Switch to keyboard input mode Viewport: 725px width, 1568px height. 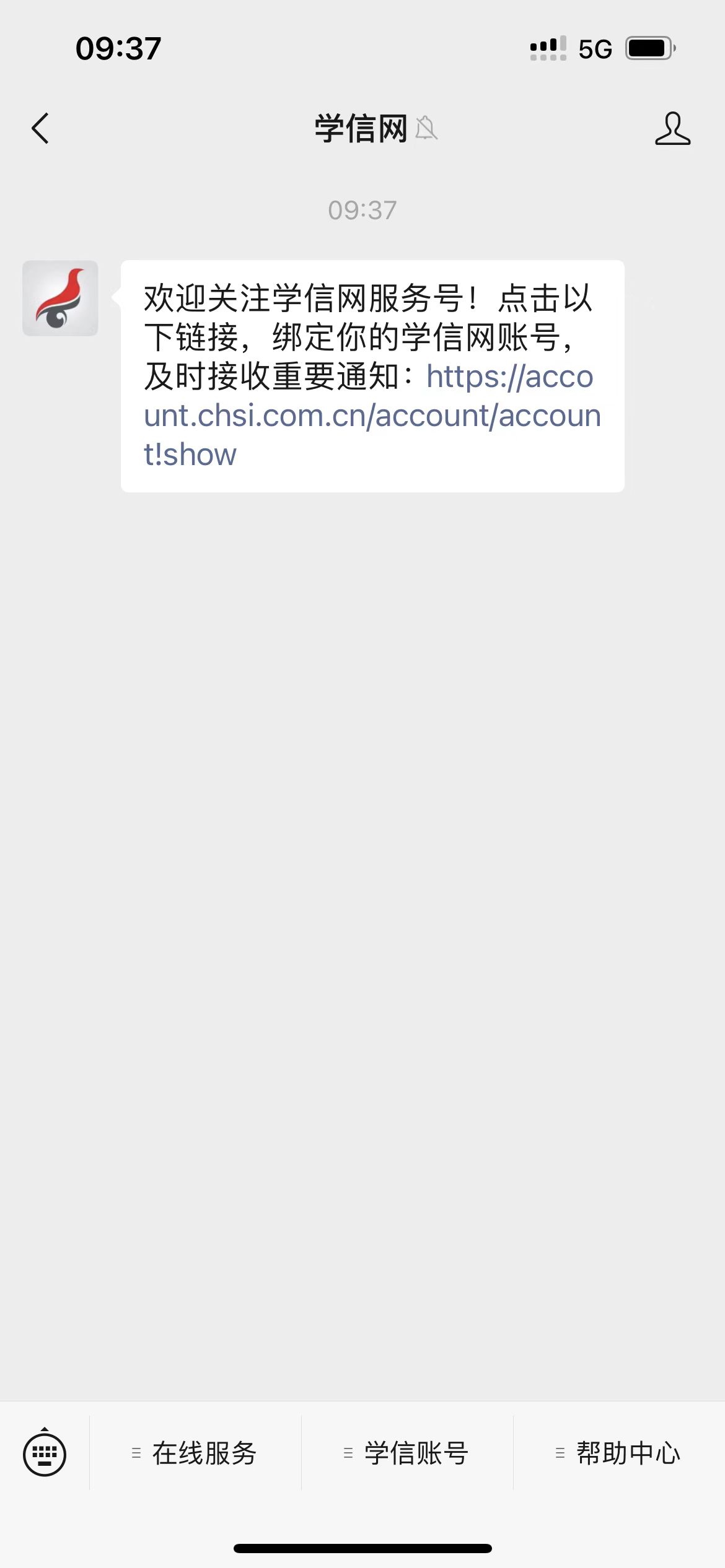click(x=45, y=1453)
